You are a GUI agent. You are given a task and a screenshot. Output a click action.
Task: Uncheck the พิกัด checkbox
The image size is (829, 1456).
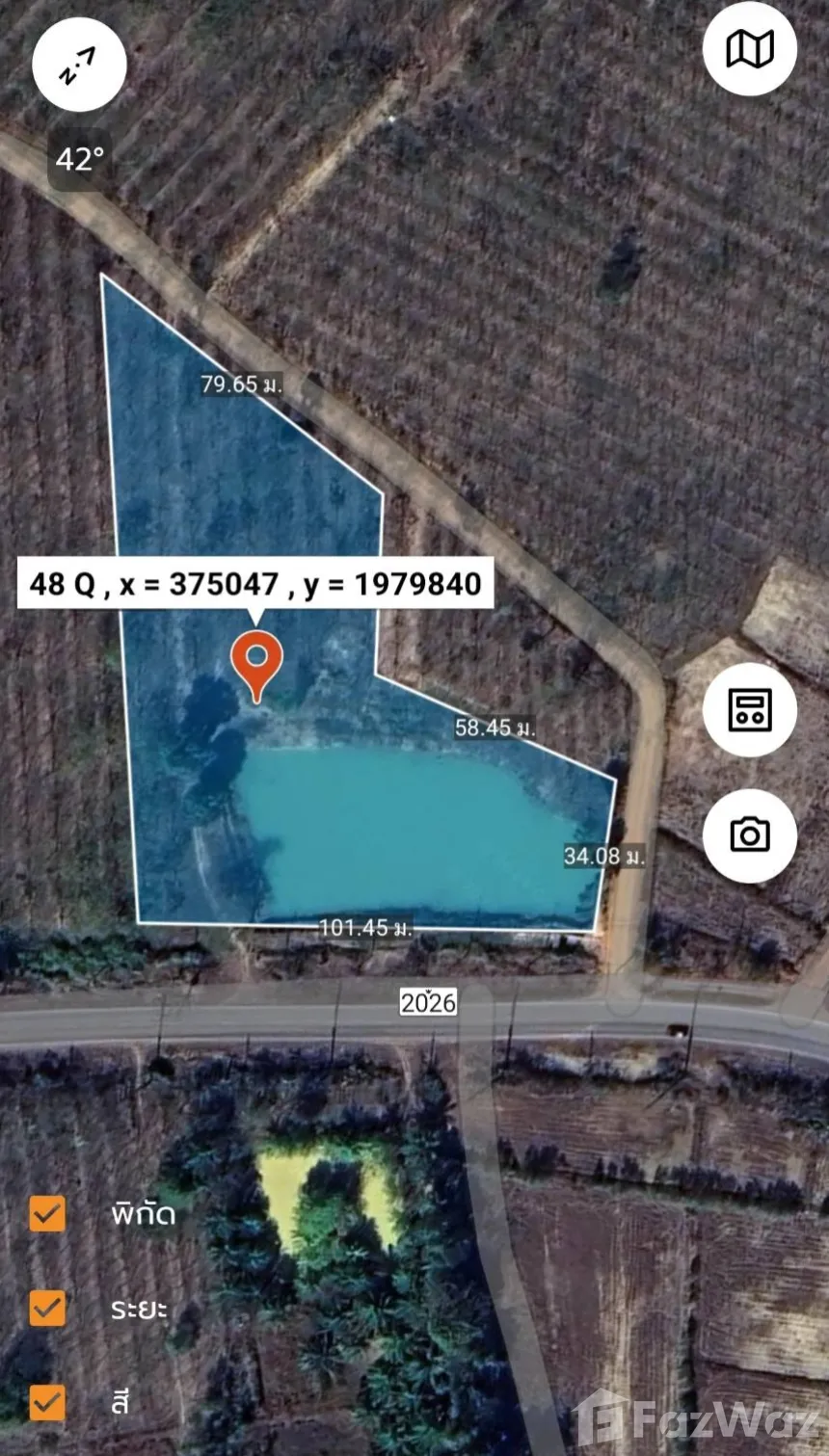(x=47, y=1214)
